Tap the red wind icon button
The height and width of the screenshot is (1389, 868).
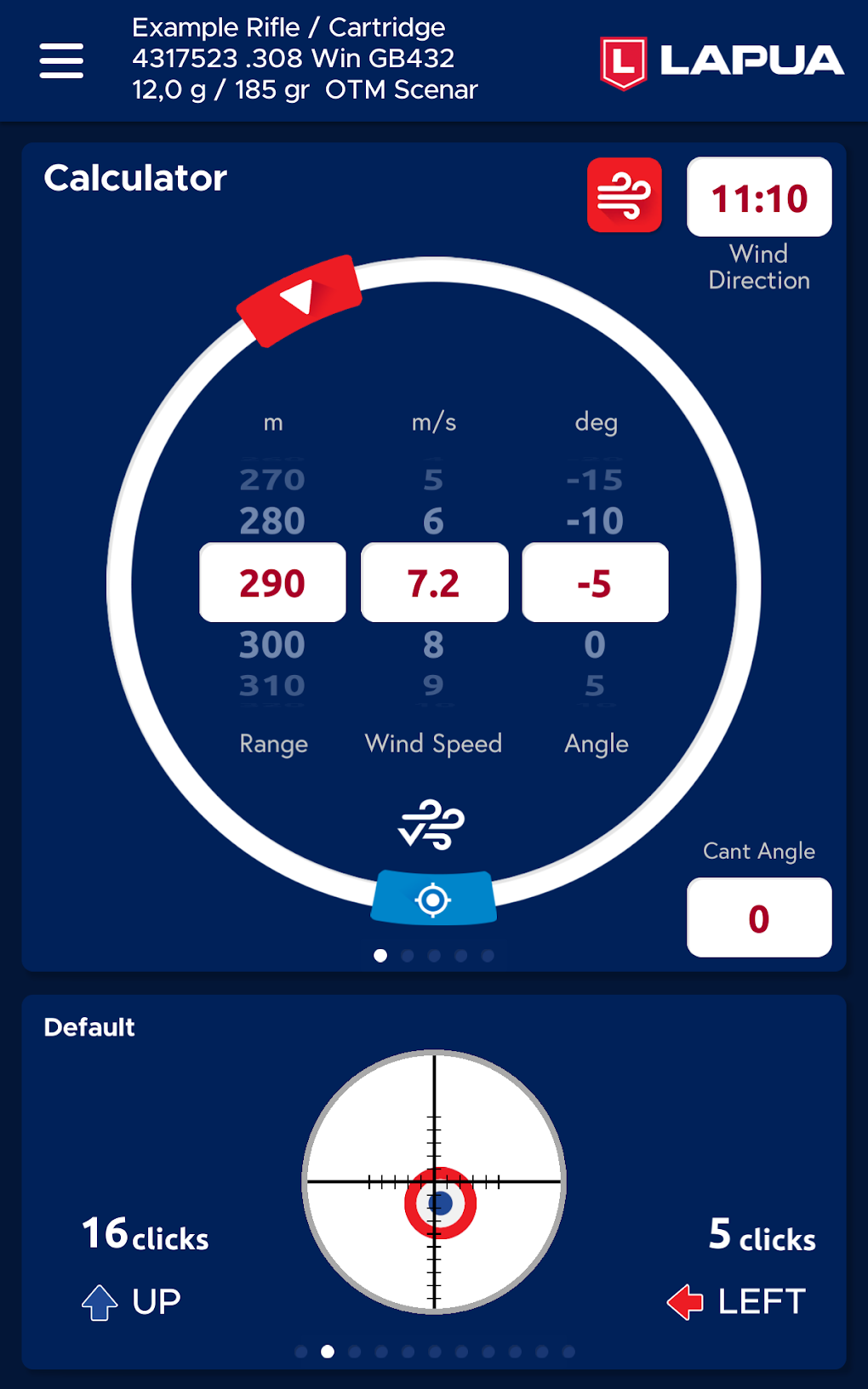624,195
